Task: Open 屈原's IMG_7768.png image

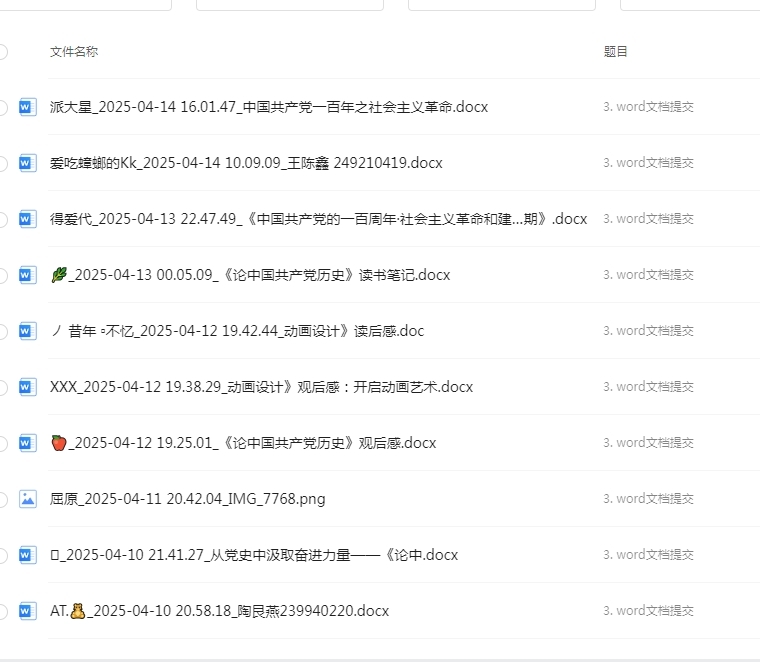Action: pyautogui.click(x=187, y=499)
